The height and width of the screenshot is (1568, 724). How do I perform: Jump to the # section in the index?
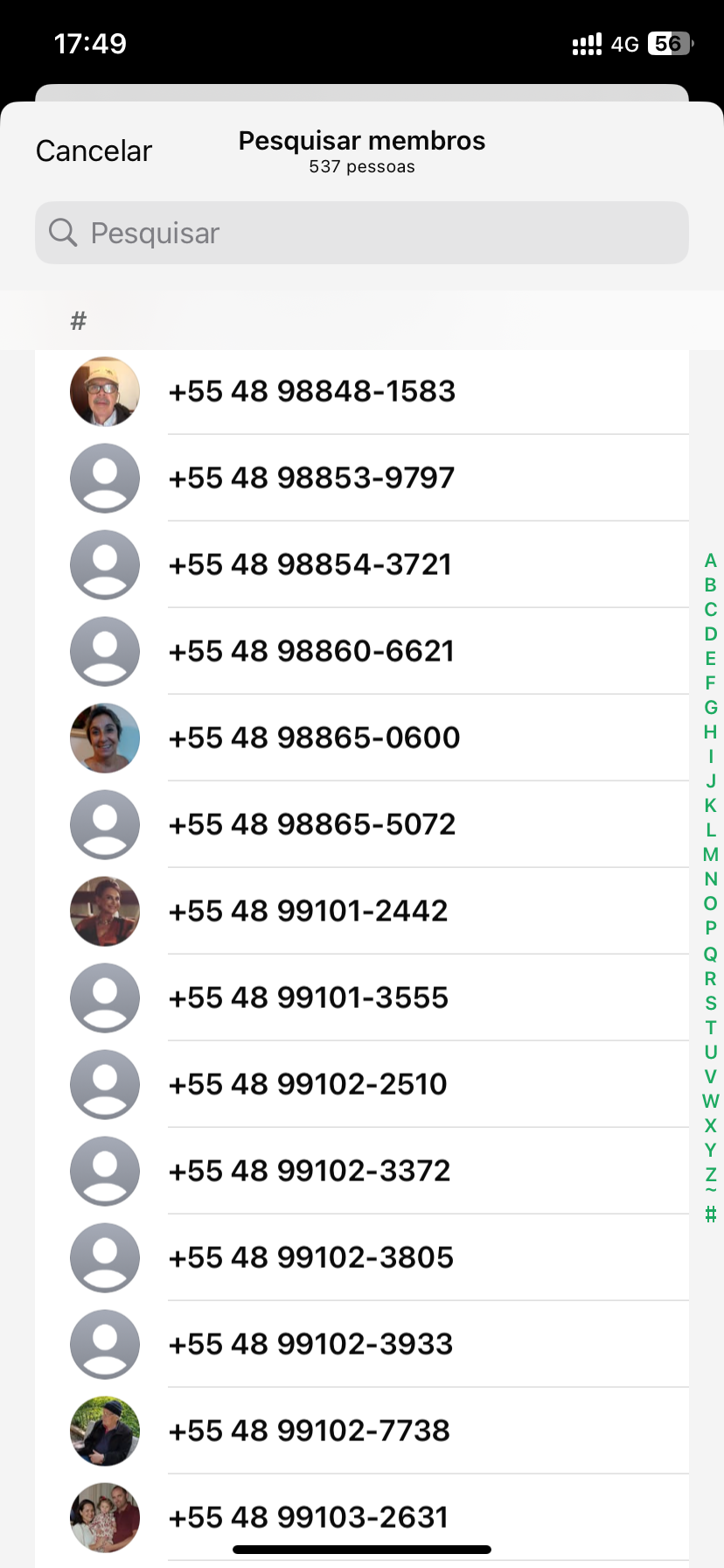click(710, 1214)
